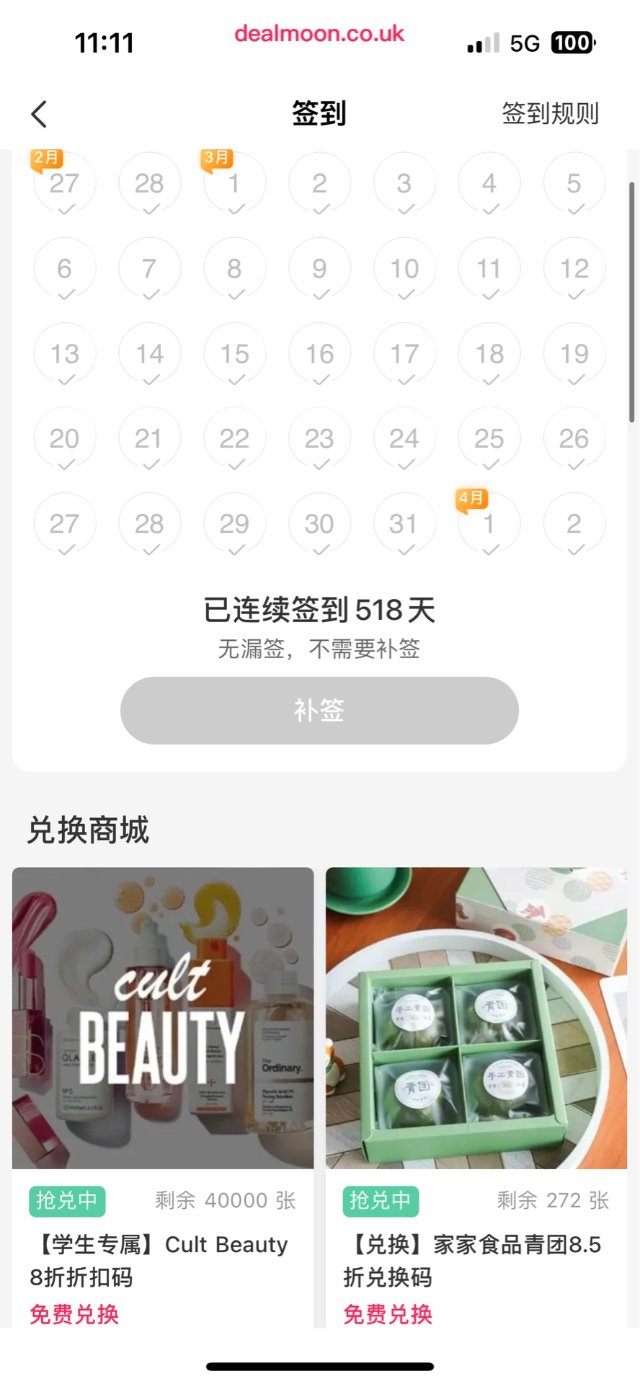Open 签到规则 check-in rules

[550, 114]
